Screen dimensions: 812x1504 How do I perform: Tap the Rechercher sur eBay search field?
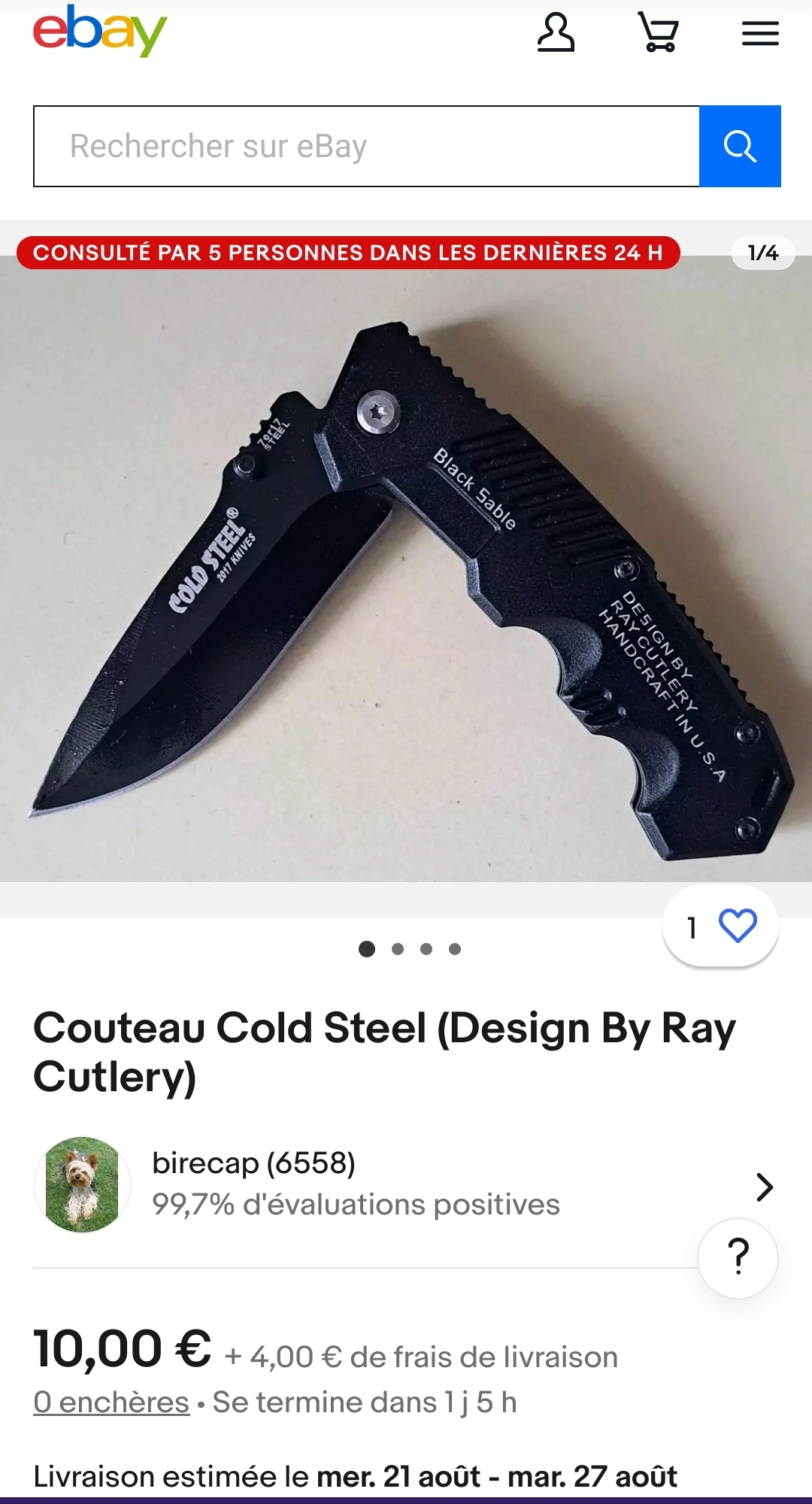pyautogui.click(x=366, y=147)
